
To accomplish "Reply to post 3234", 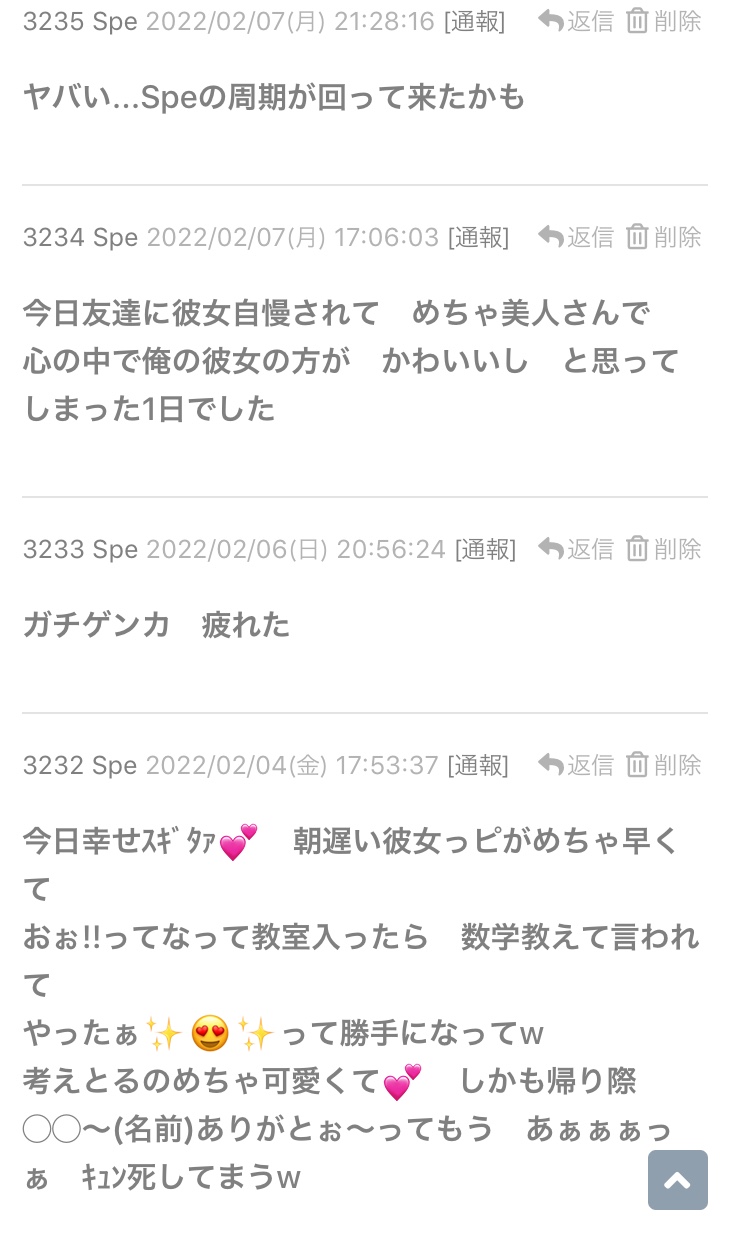I will click(576, 237).
